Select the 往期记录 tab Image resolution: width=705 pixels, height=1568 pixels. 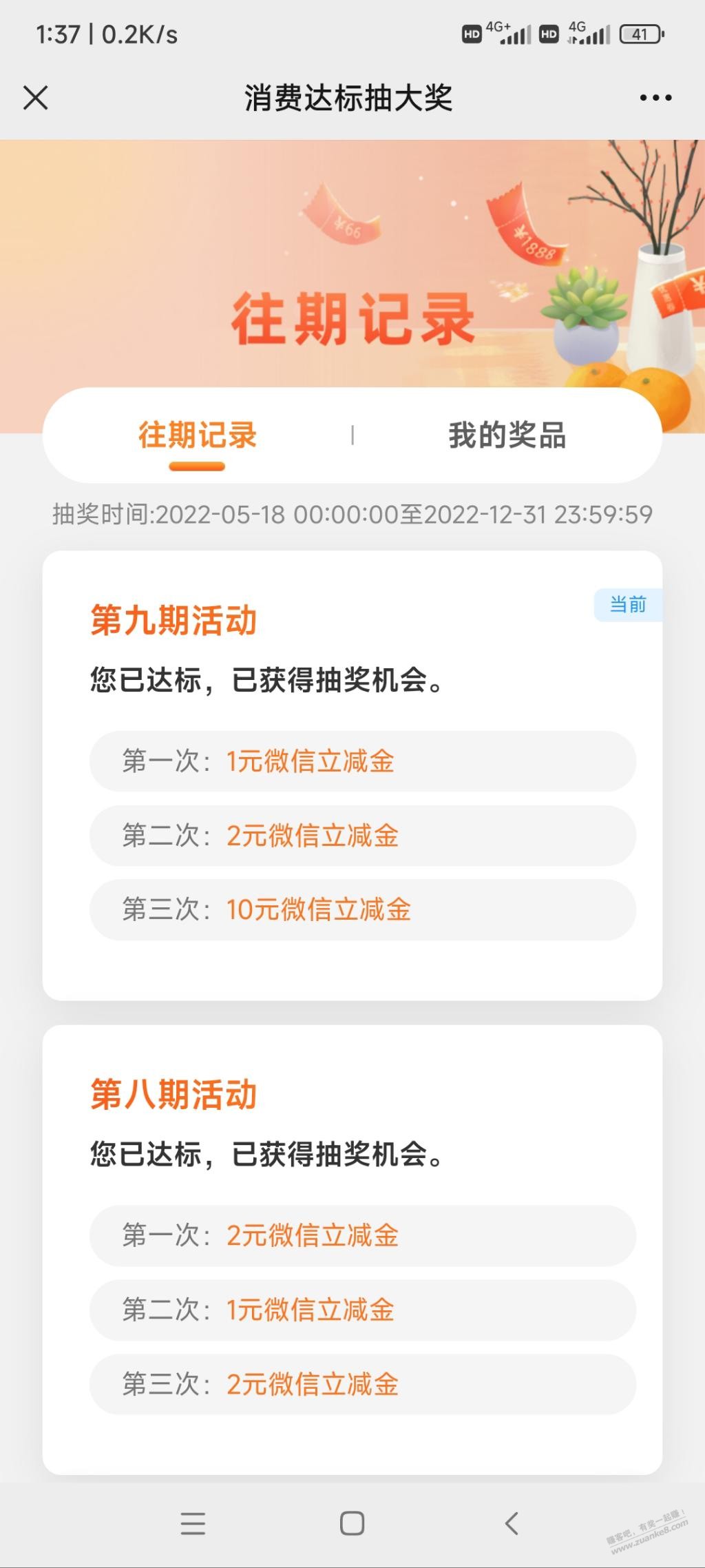point(198,435)
